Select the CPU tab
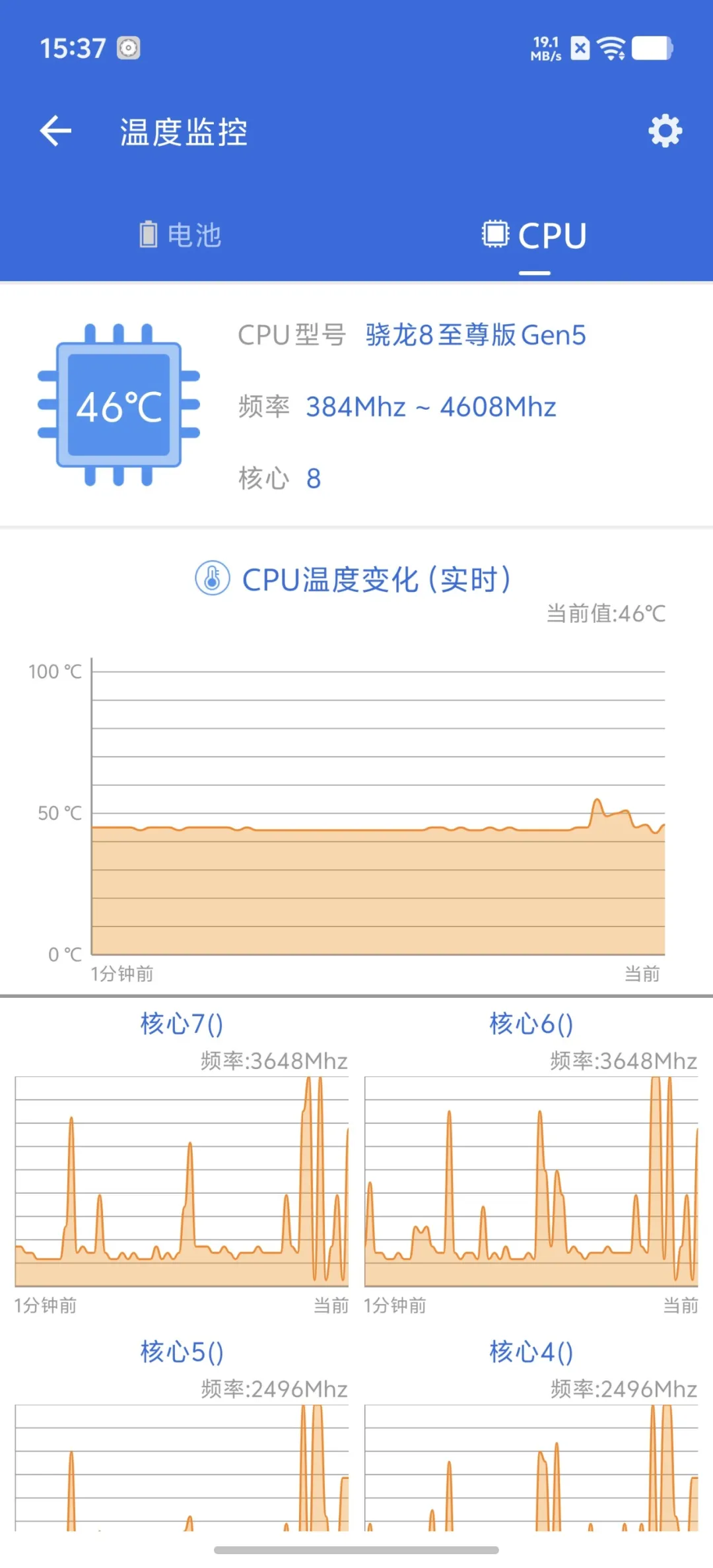Image resolution: width=713 pixels, height=1568 pixels. point(534,236)
